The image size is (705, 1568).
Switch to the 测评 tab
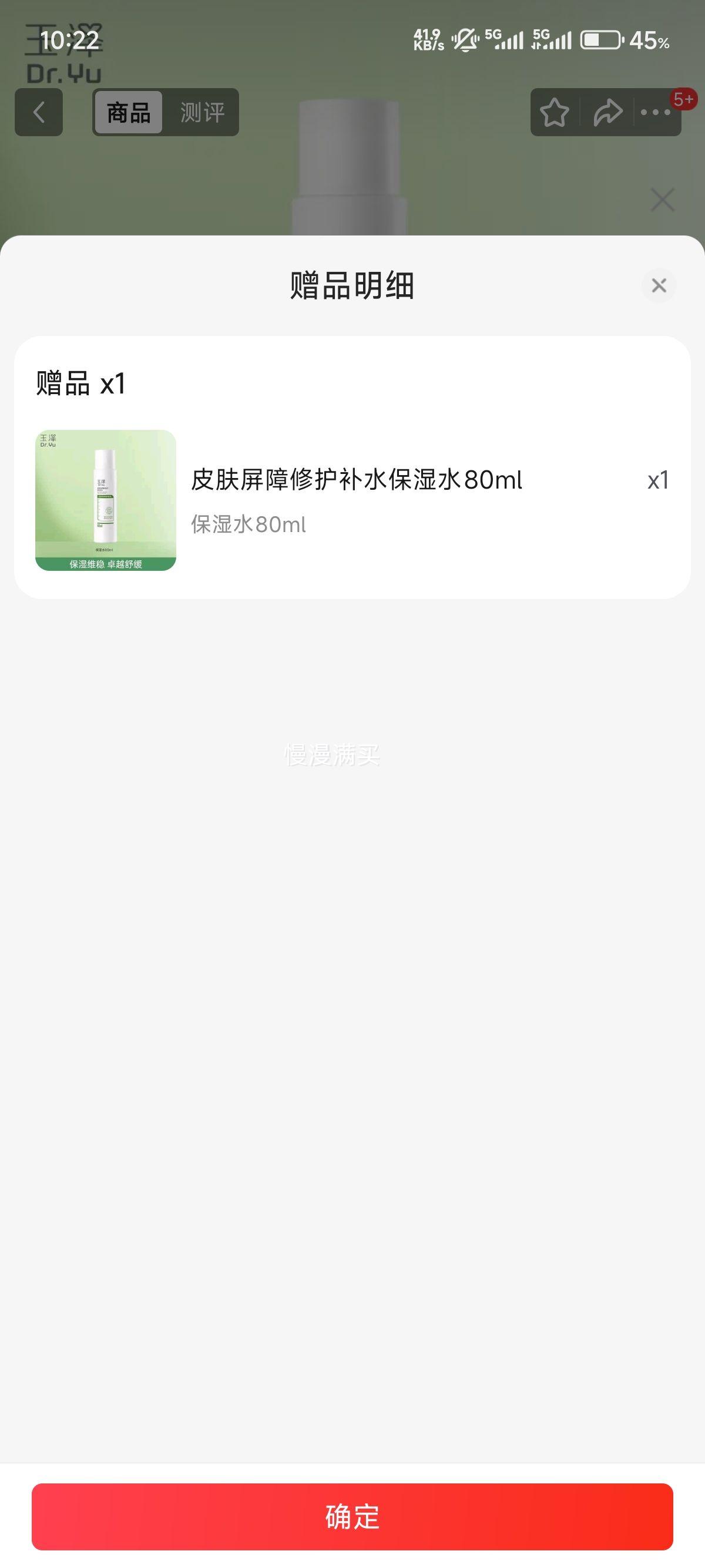(201, 112)
